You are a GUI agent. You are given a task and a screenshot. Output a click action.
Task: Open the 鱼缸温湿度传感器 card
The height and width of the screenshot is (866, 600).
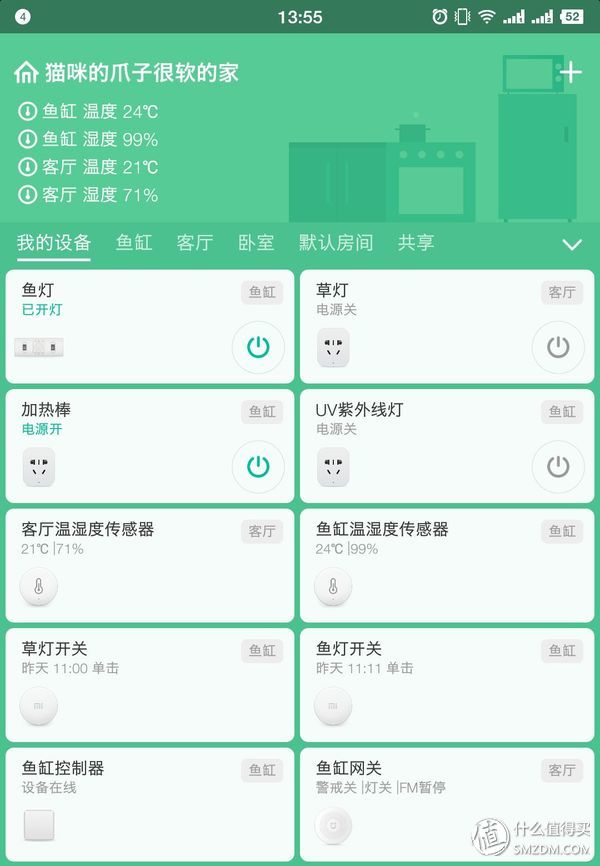(x=447, y=566)
